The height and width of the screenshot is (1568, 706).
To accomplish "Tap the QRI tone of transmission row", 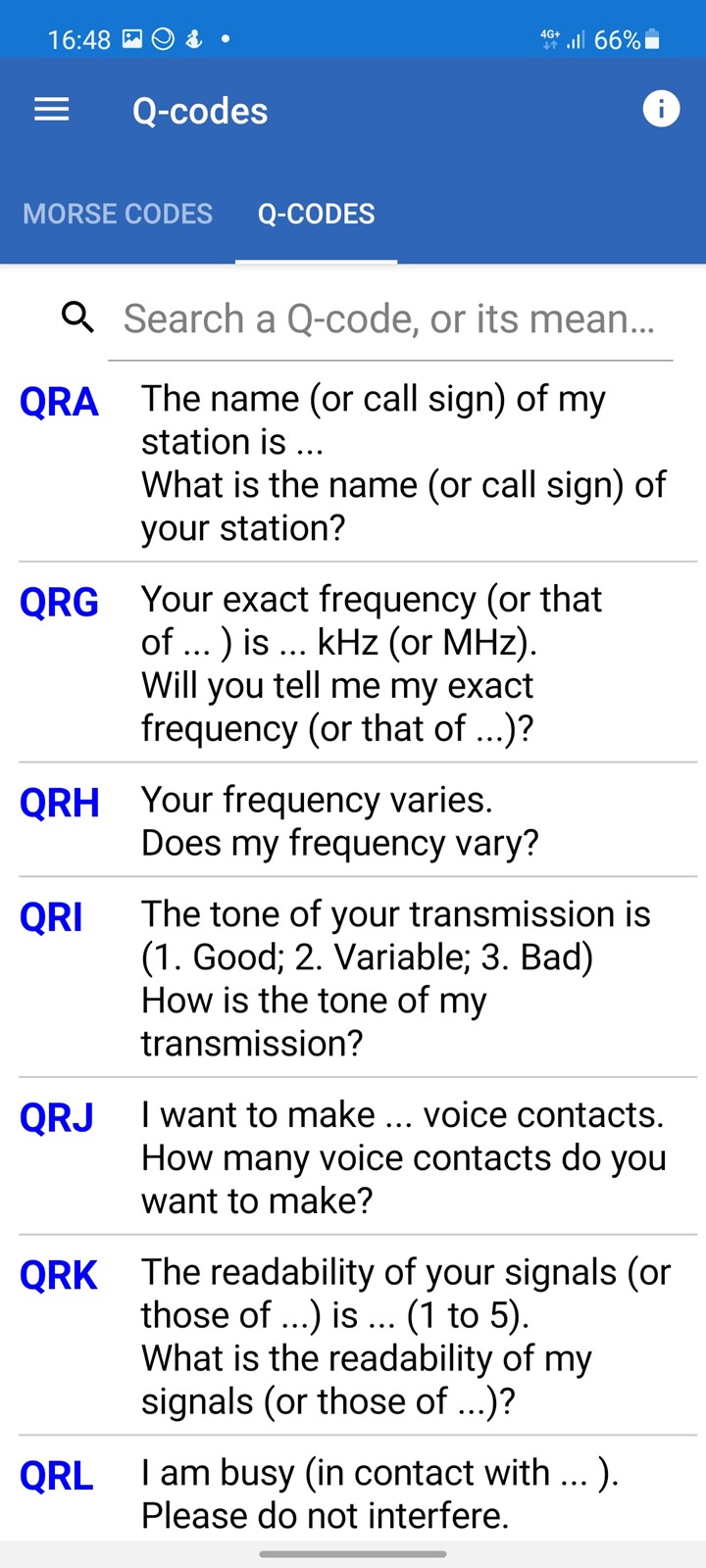I will 353,978.
